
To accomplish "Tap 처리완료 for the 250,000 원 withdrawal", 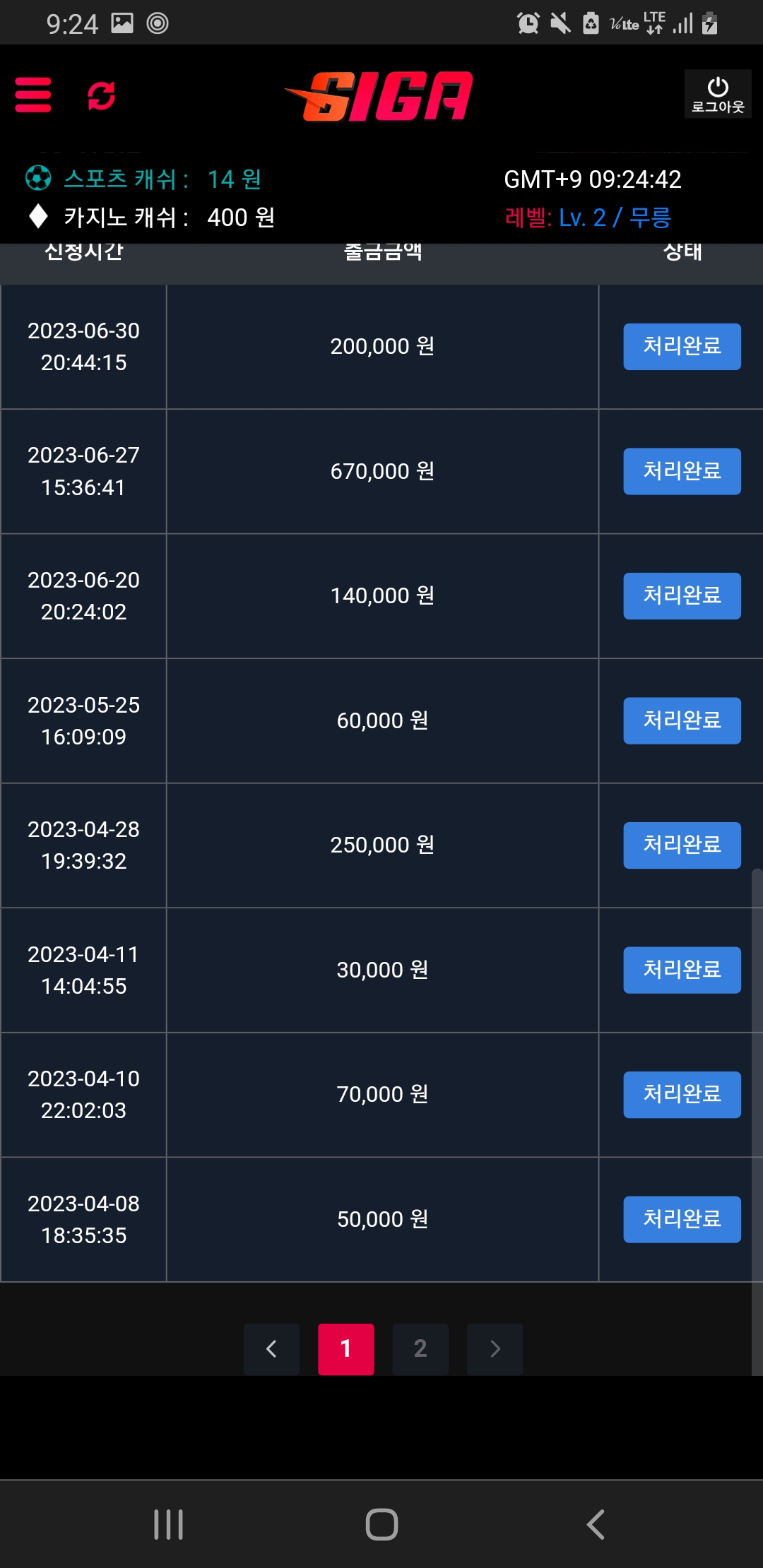I will pyautogui.click(x=682, y=845).
